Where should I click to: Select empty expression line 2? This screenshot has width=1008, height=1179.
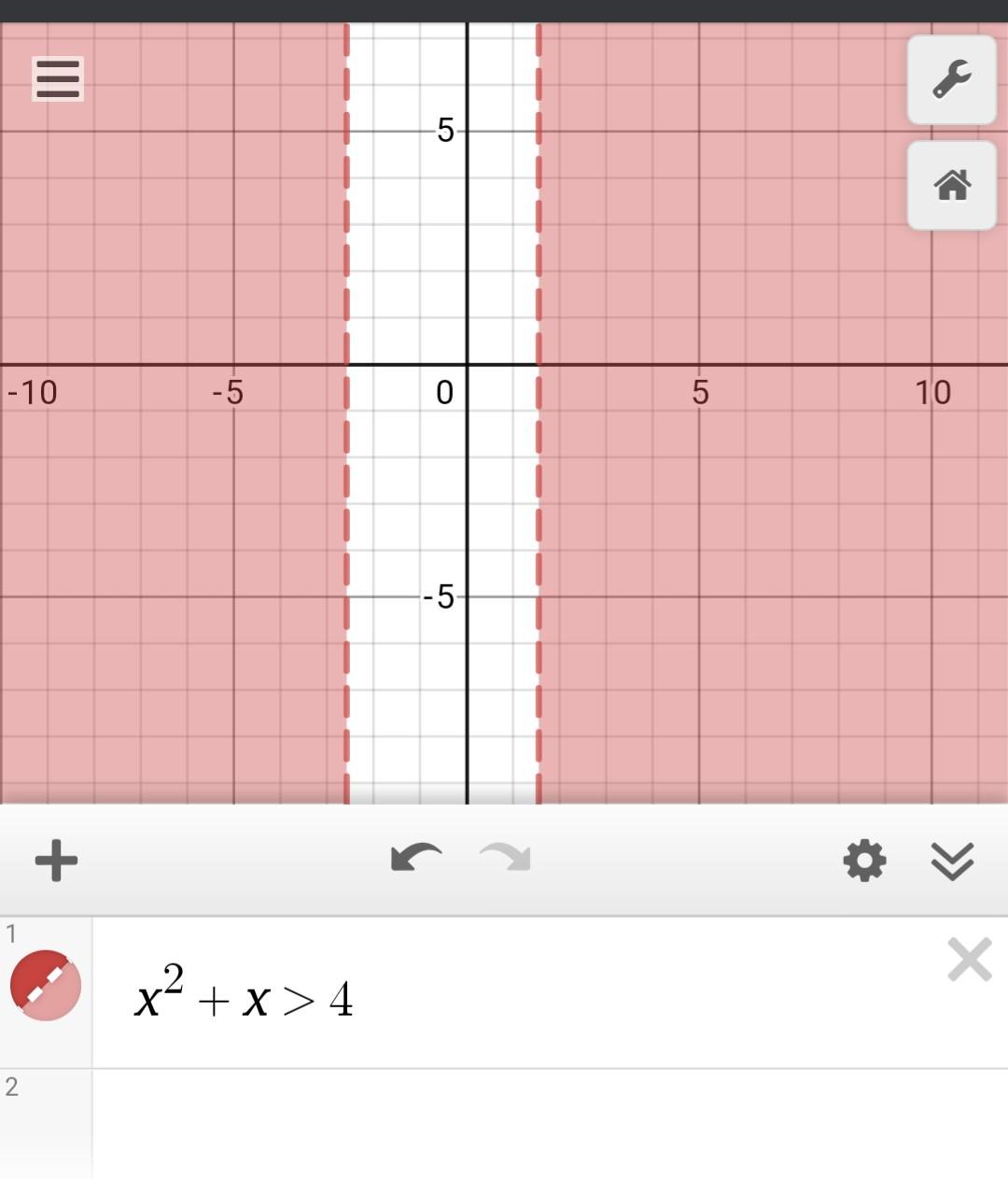pos(541,1120)
